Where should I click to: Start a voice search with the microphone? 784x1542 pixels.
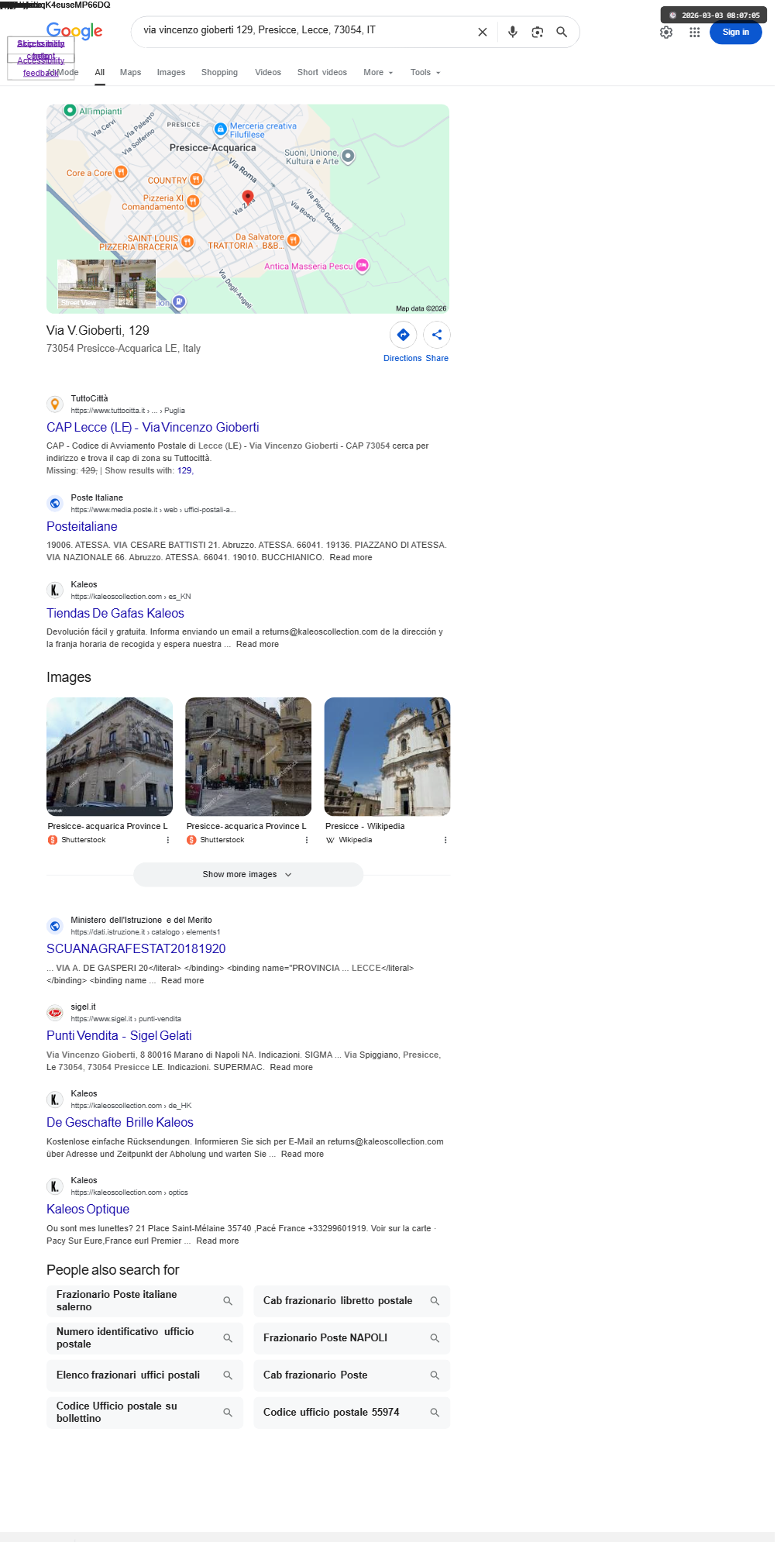coord(512,32)
